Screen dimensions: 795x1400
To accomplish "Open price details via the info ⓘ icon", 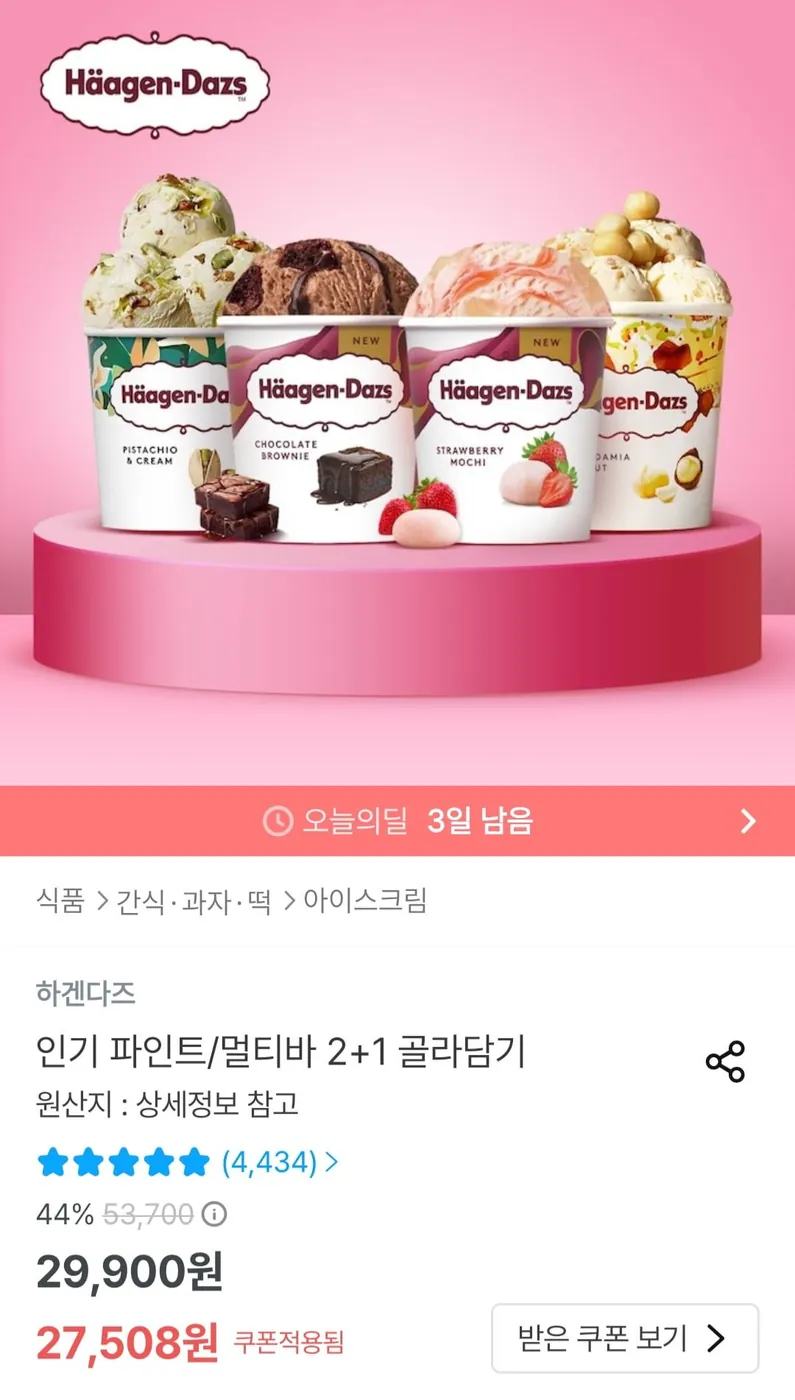I will coord(214,1216).
